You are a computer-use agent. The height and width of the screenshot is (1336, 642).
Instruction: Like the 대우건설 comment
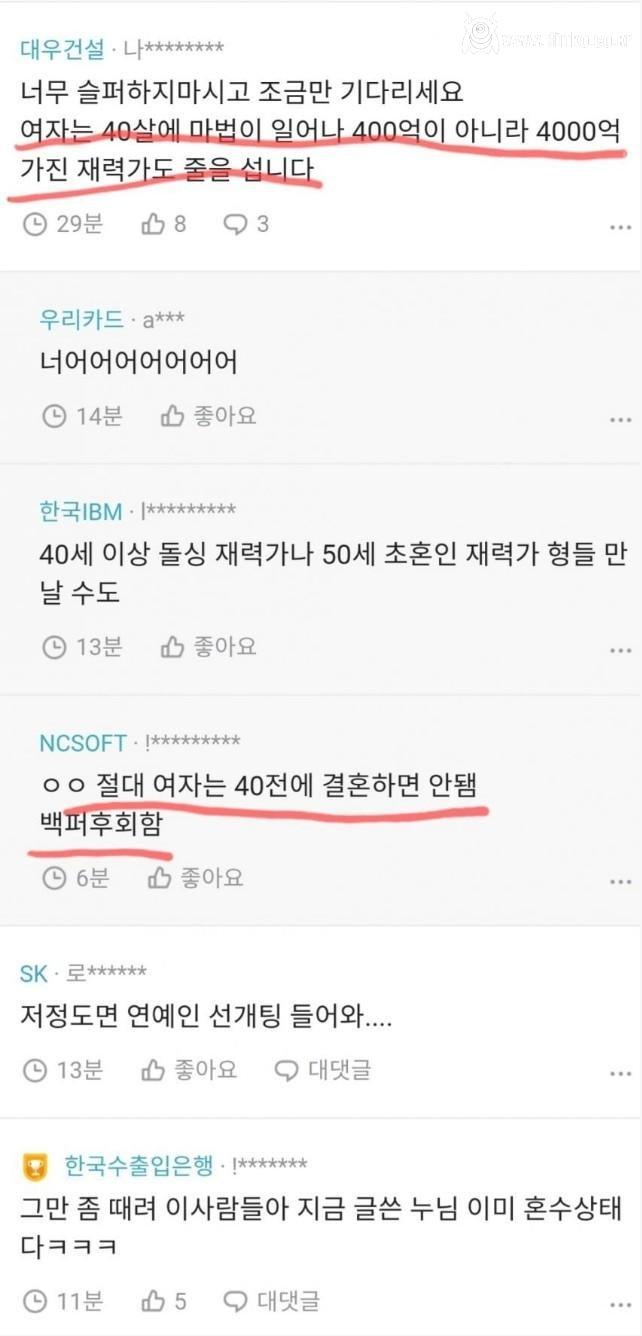click(163, 224)
